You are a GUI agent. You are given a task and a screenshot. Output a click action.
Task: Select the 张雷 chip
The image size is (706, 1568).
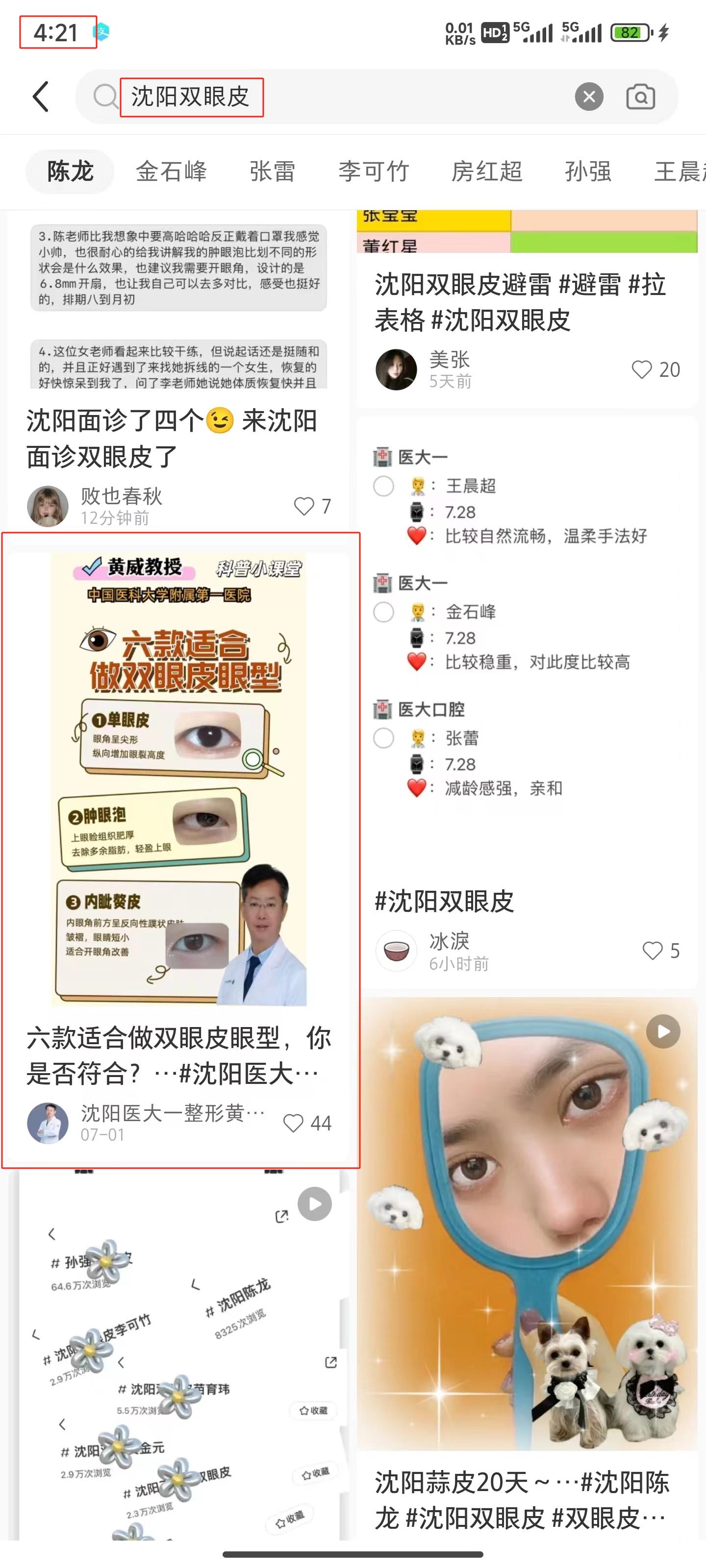pos(272,171)
